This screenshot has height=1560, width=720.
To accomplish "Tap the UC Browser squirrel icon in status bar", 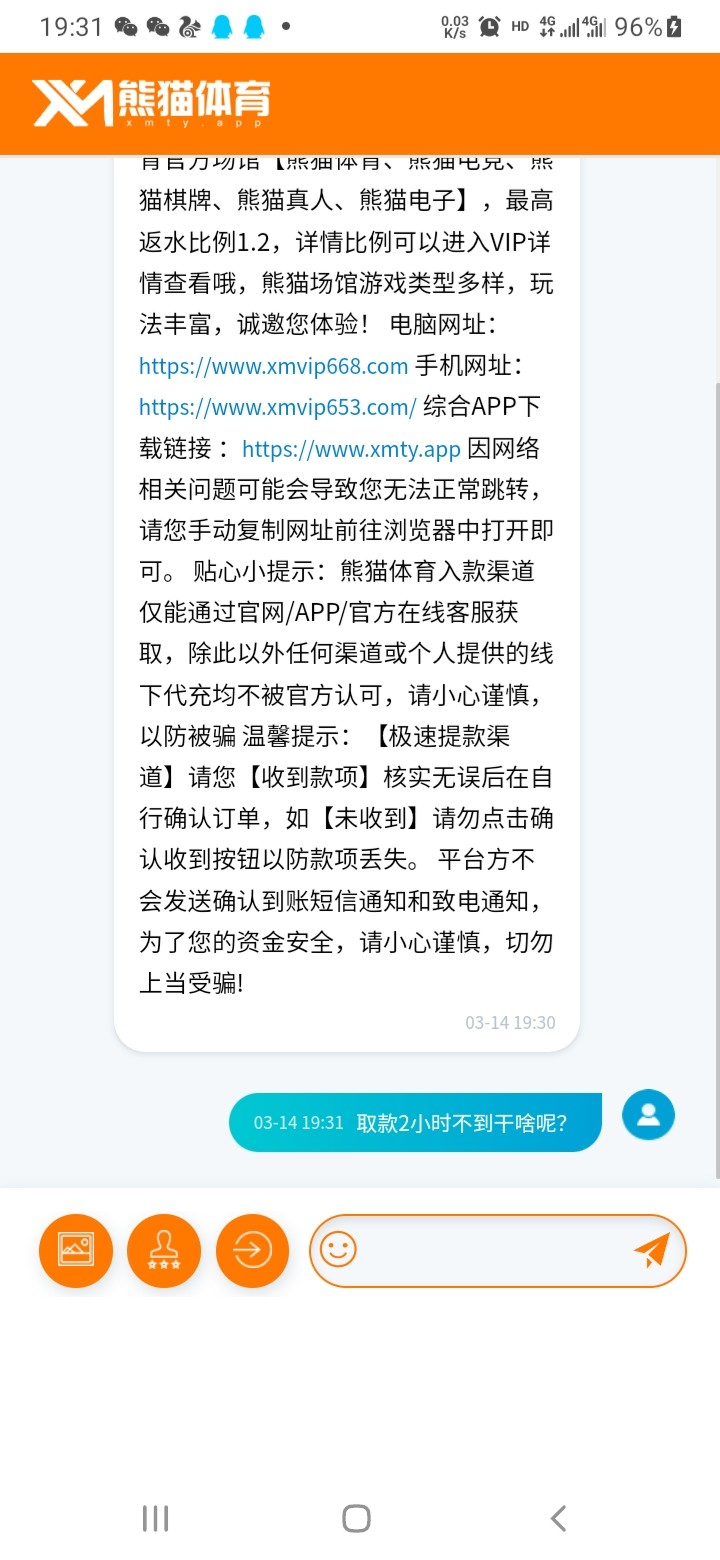I will pyautogui.click(x=188, y=27).
